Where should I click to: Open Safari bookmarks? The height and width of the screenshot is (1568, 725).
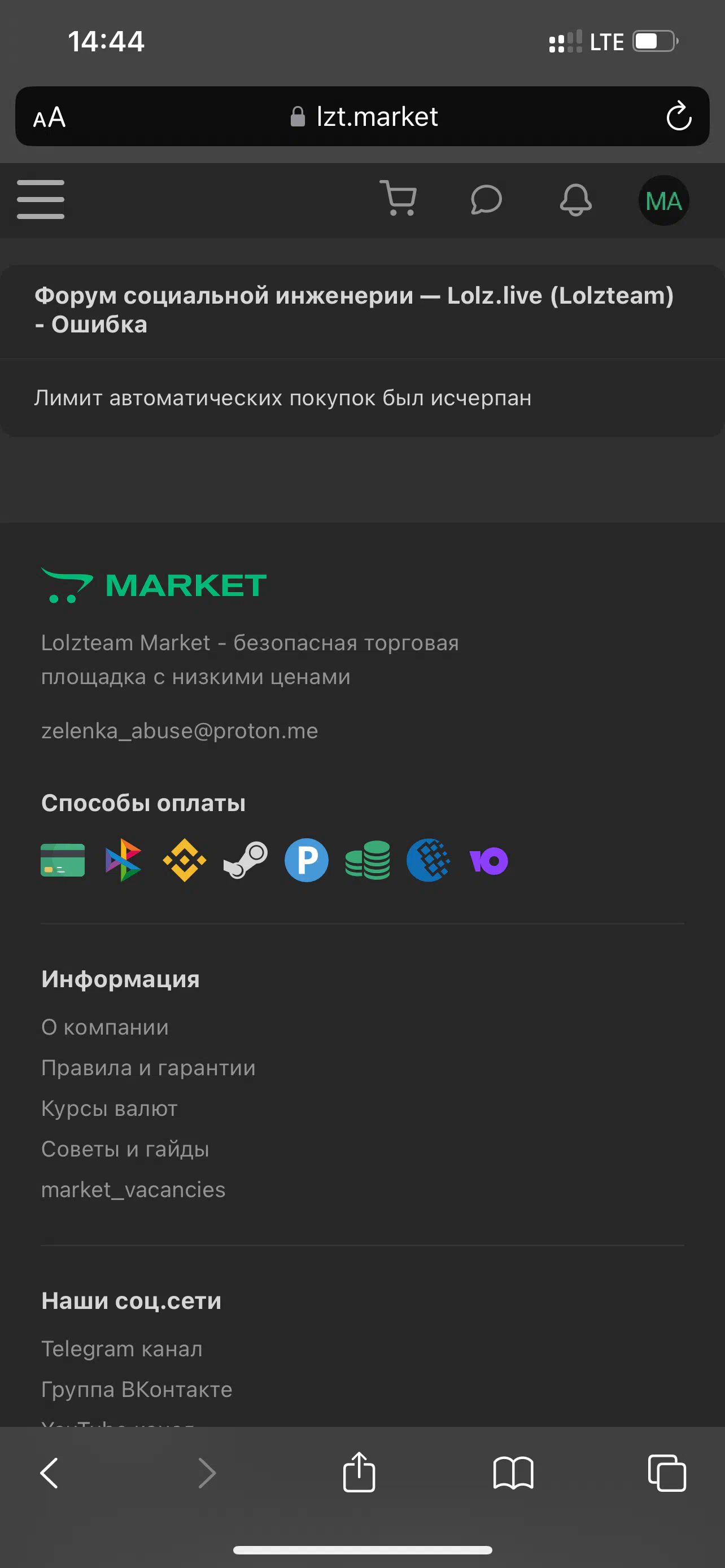coord(513,1473)
